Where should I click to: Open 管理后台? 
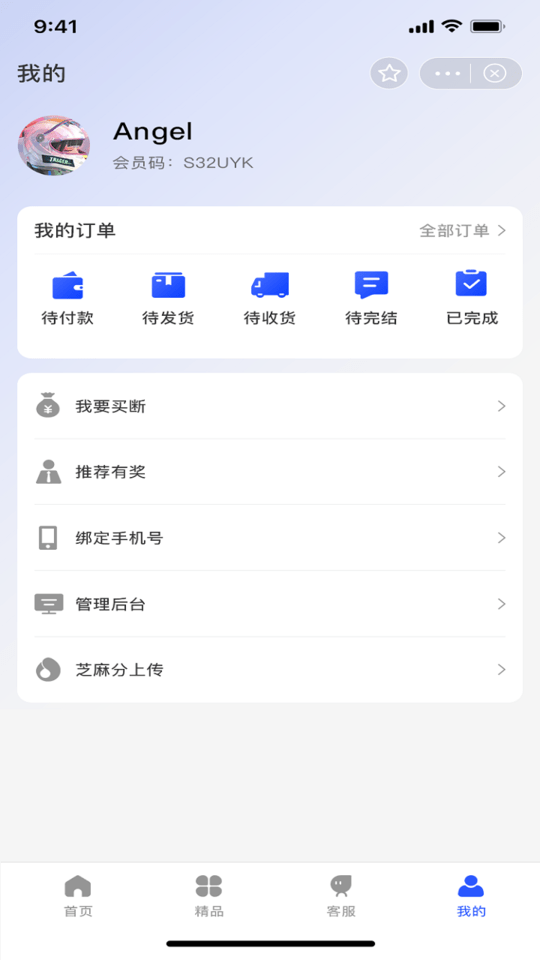tap(270, 604)
